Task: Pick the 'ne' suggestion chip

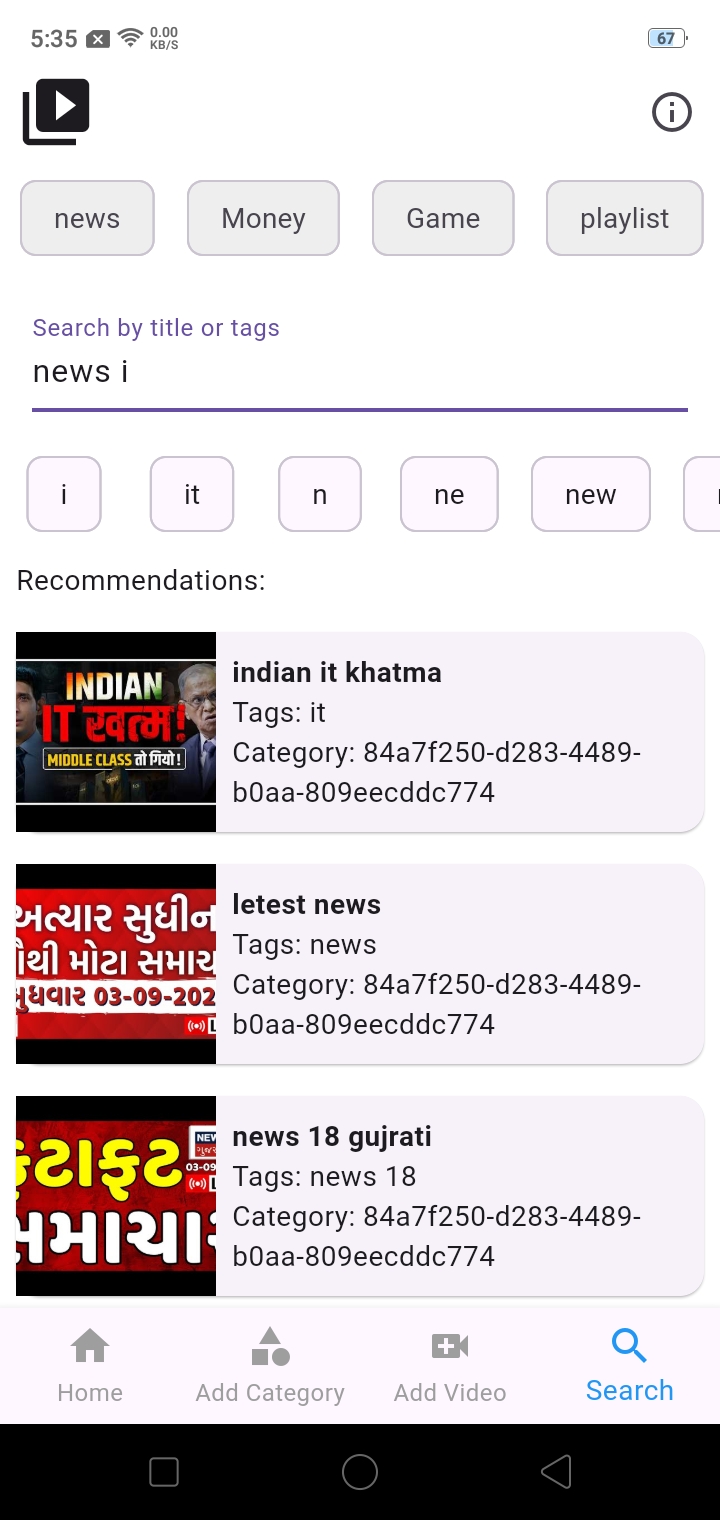Action: pyautogui.click(x=449, y=494)
